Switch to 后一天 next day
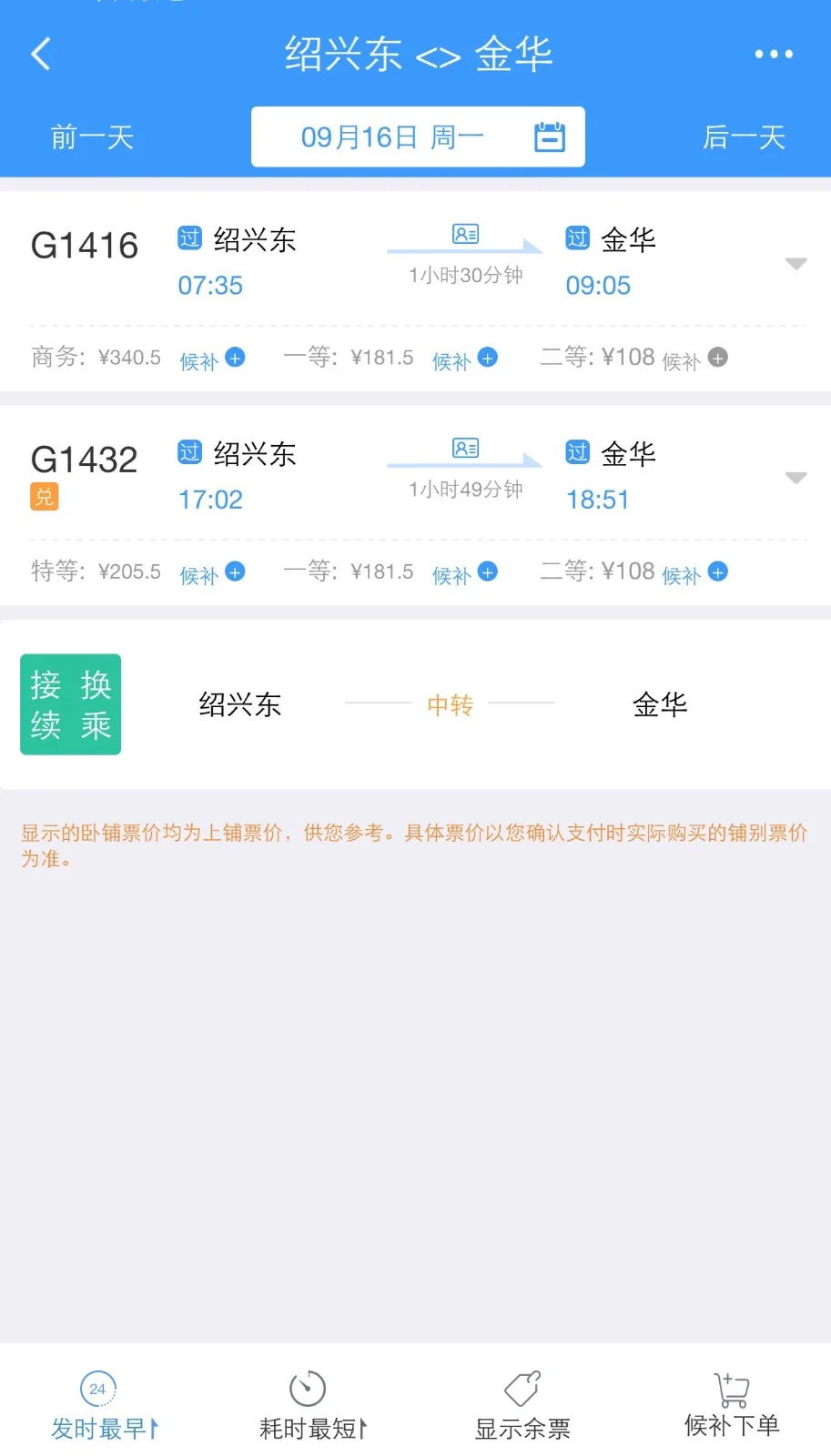This screenshot has width=831, height=1456. click(743, 136)
